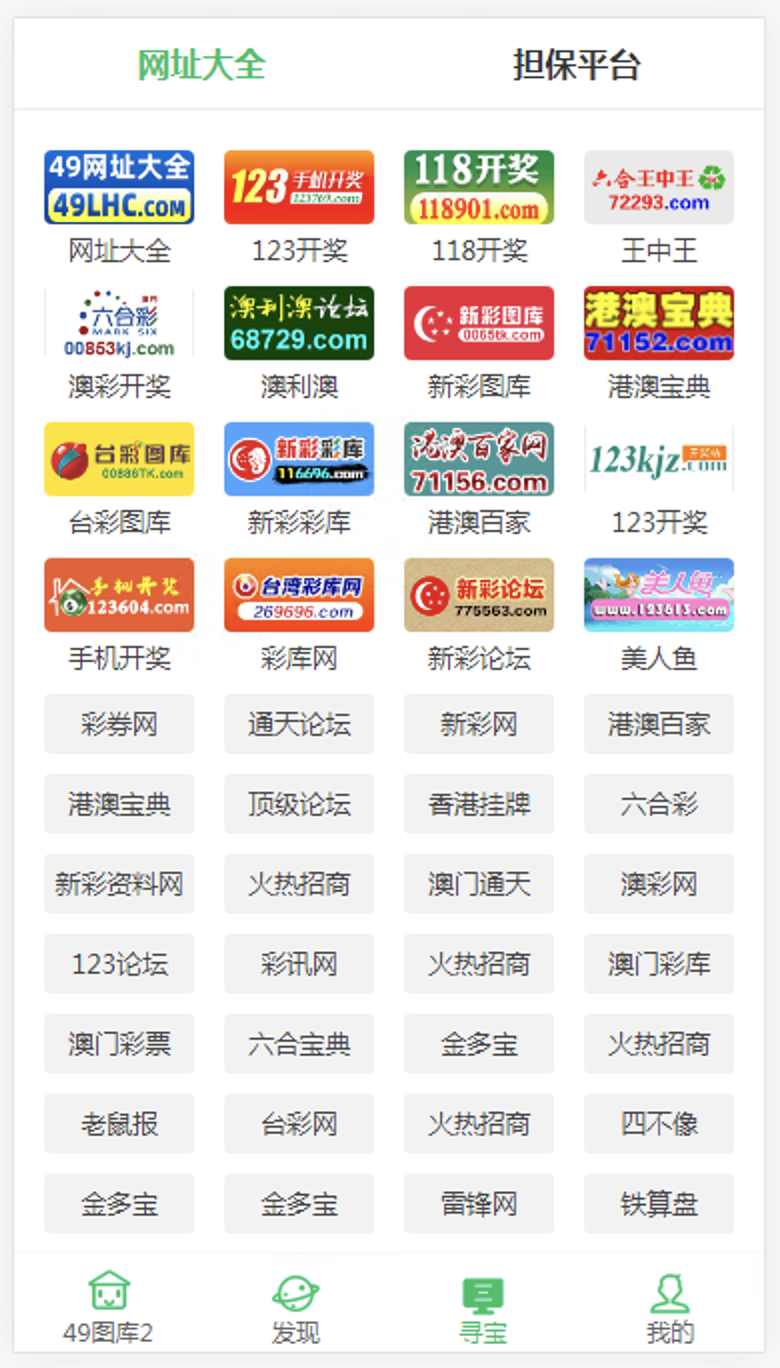Go to the 49图库2 home tab
The width and height of the screenshot is (780, 1368).
click(x=108, y=1307)
